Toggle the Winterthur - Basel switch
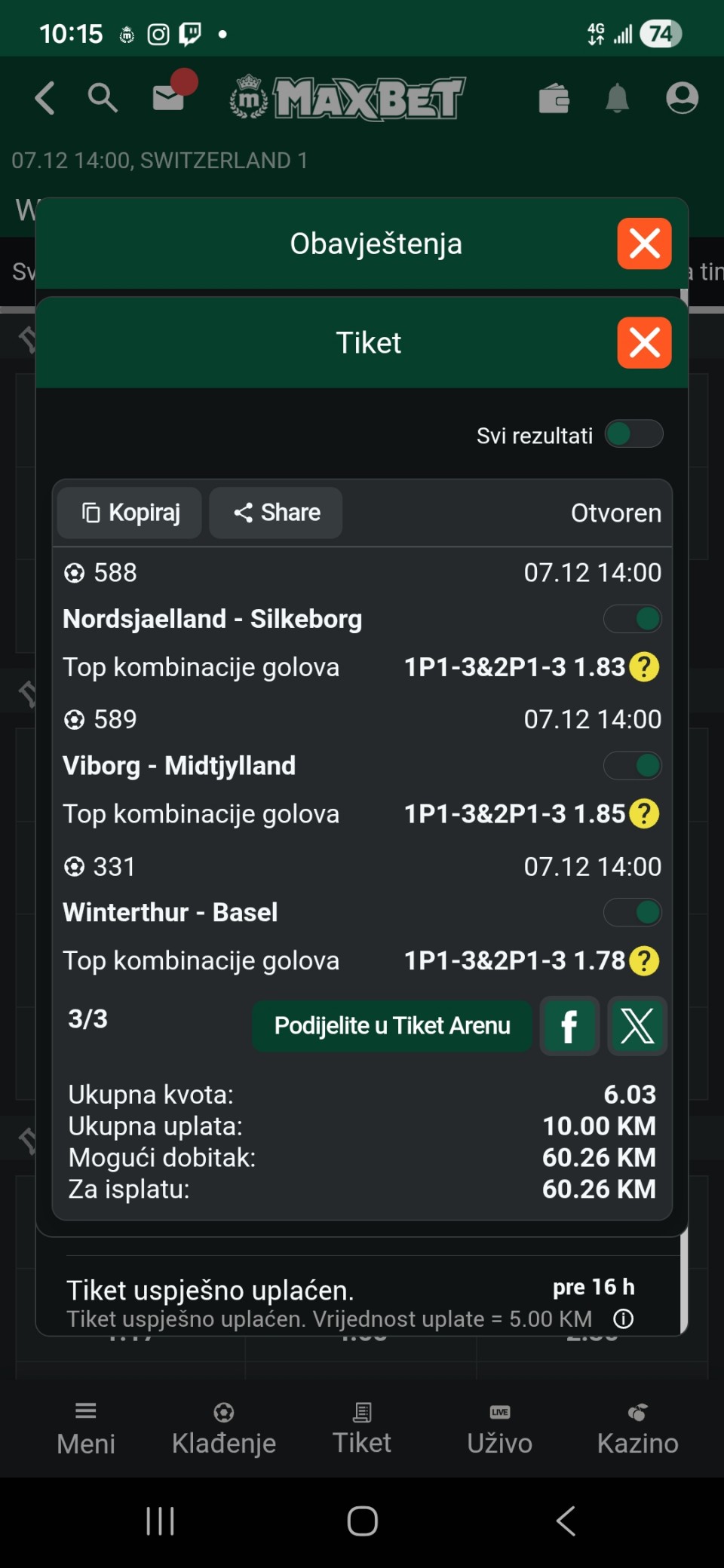The width and height of the screenshot is (724, 1568). [x=633, y=912]
